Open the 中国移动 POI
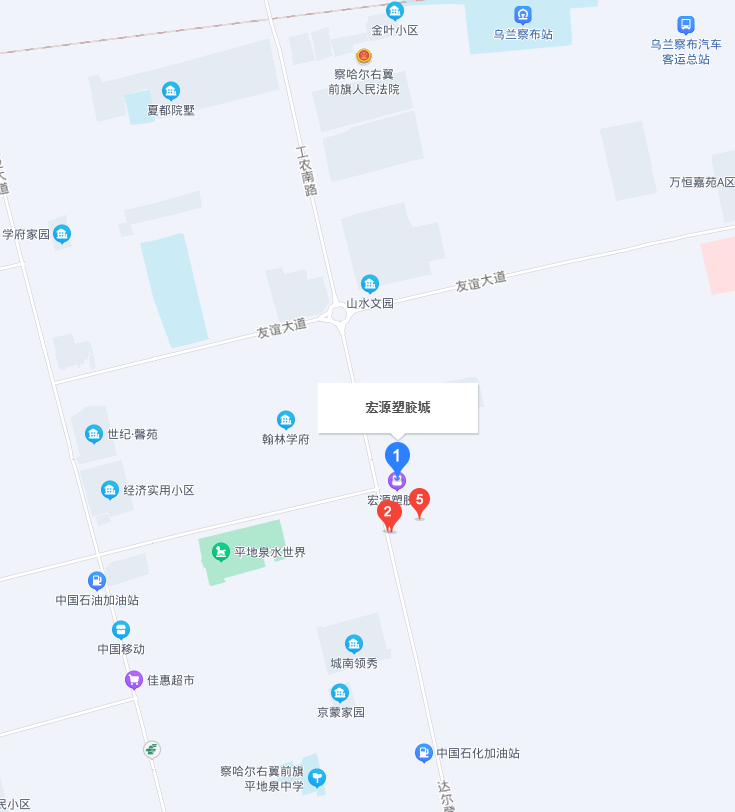 (x=121, y=630)
